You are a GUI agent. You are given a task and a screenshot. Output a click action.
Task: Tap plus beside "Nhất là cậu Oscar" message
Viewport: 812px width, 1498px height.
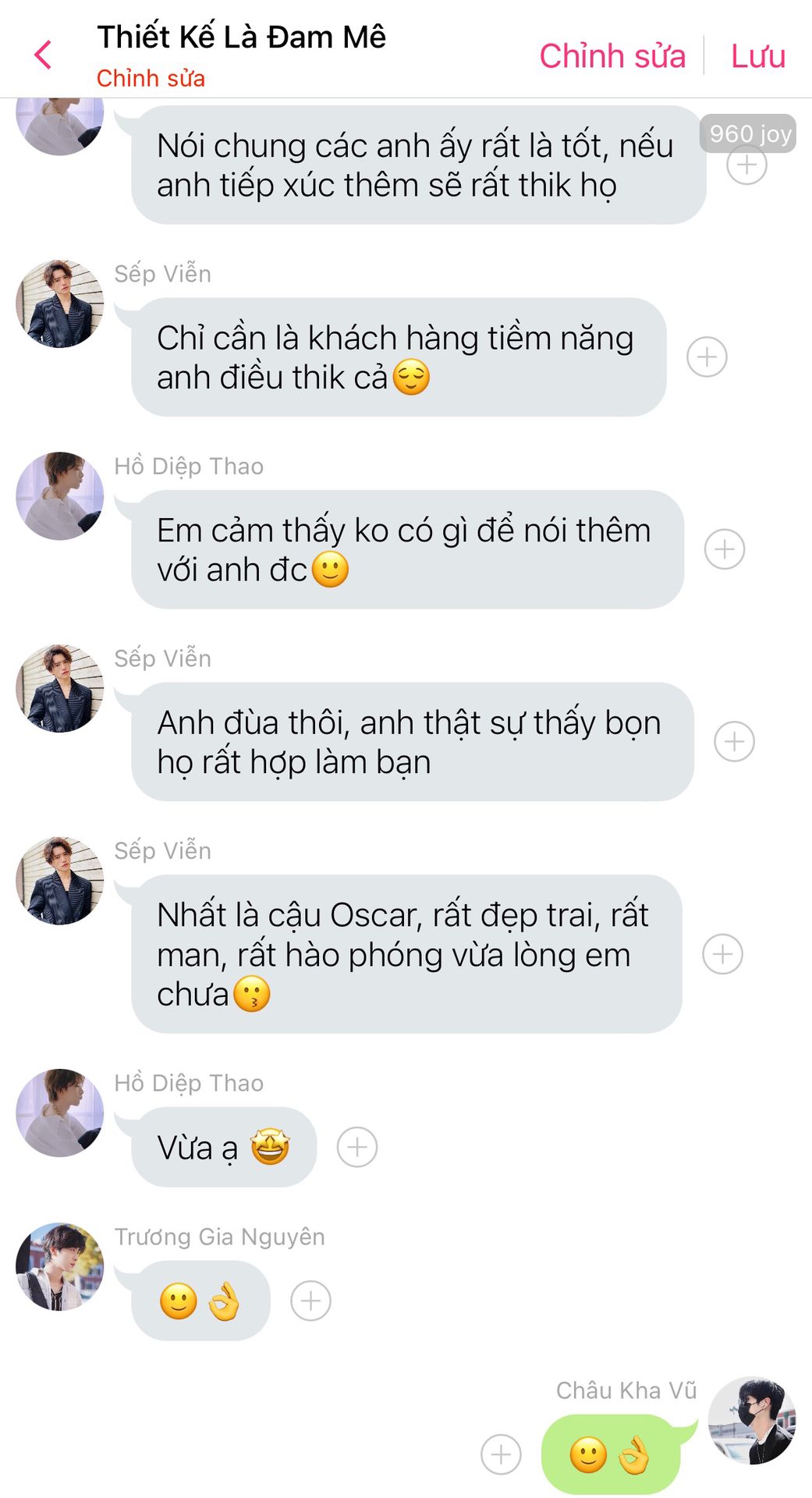[x=723, y=954]
